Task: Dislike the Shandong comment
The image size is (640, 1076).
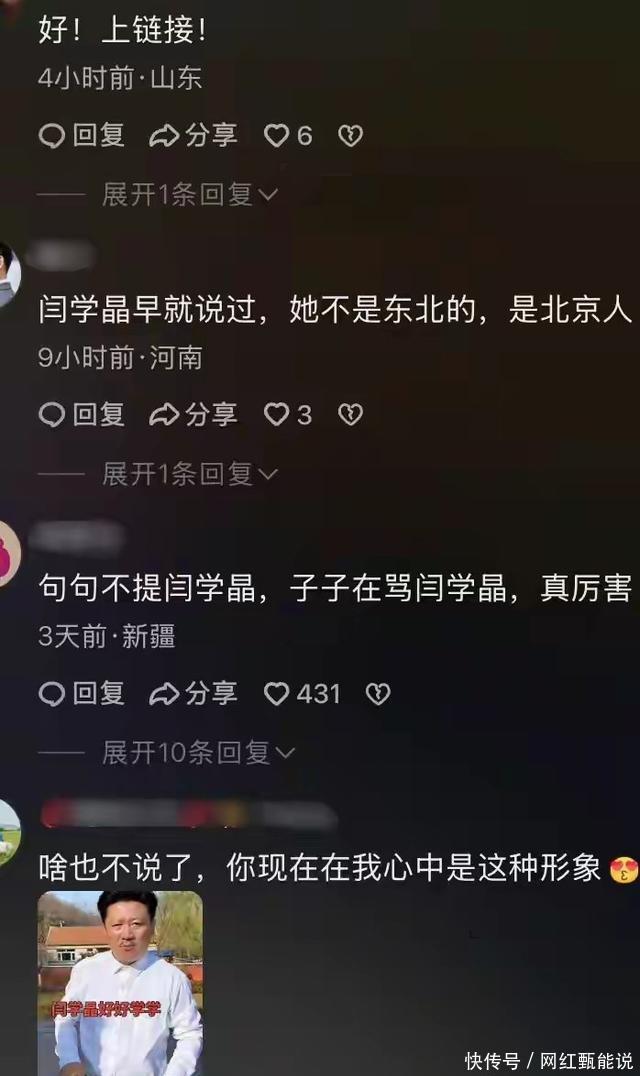Action: 350,136
